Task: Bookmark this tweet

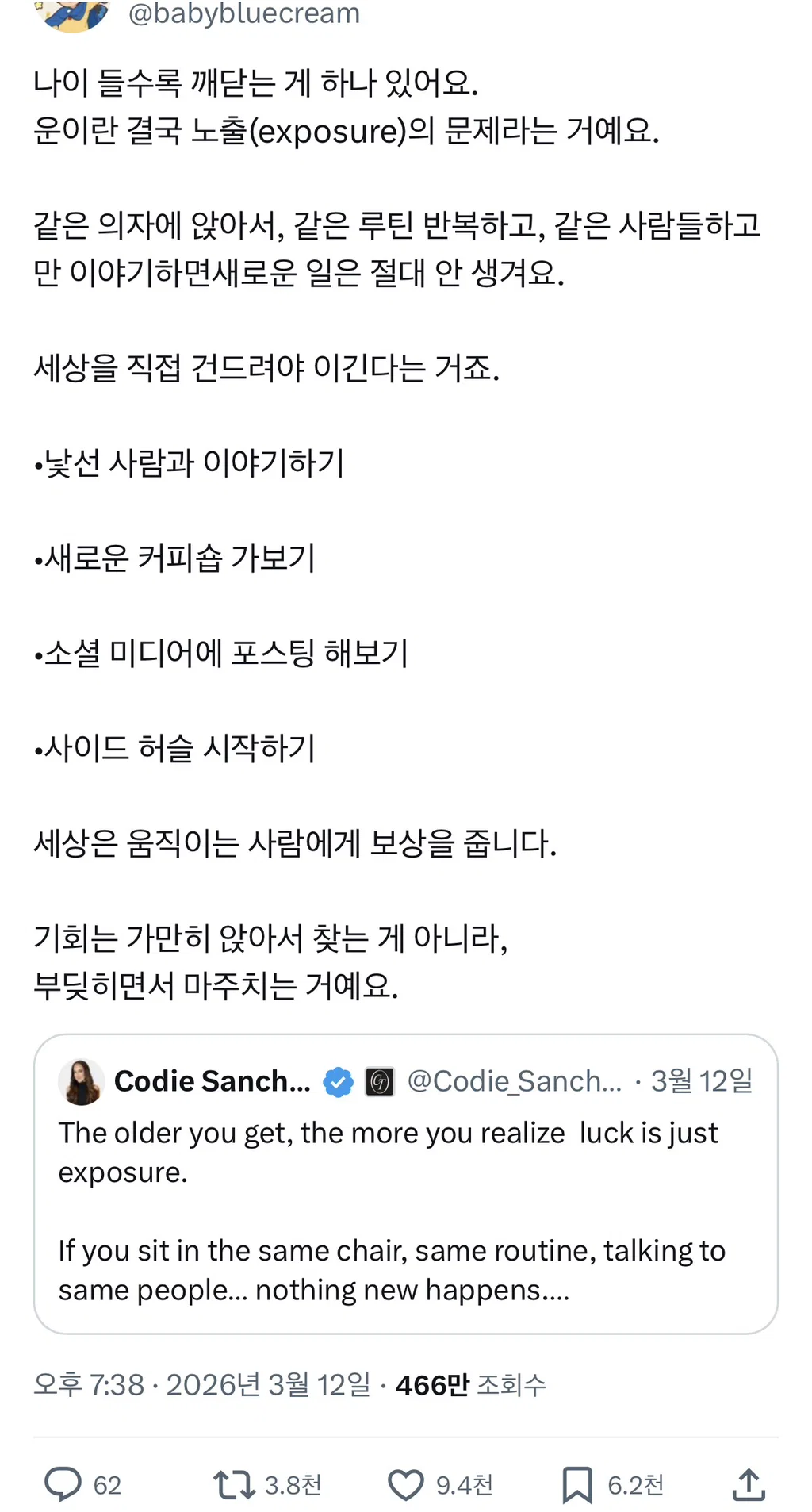Action: [x=576, y=1484]
